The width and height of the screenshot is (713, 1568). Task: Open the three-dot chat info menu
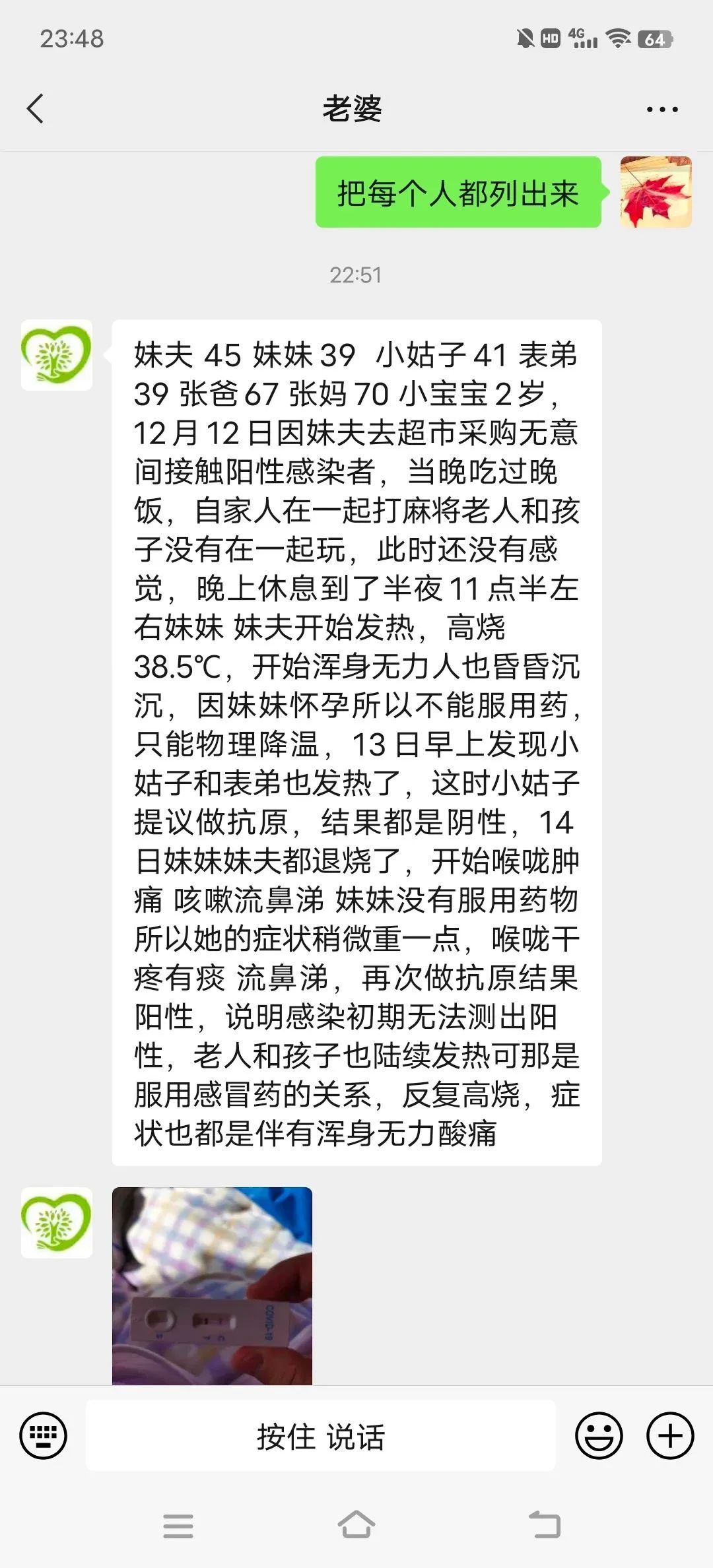coord(662,110)
